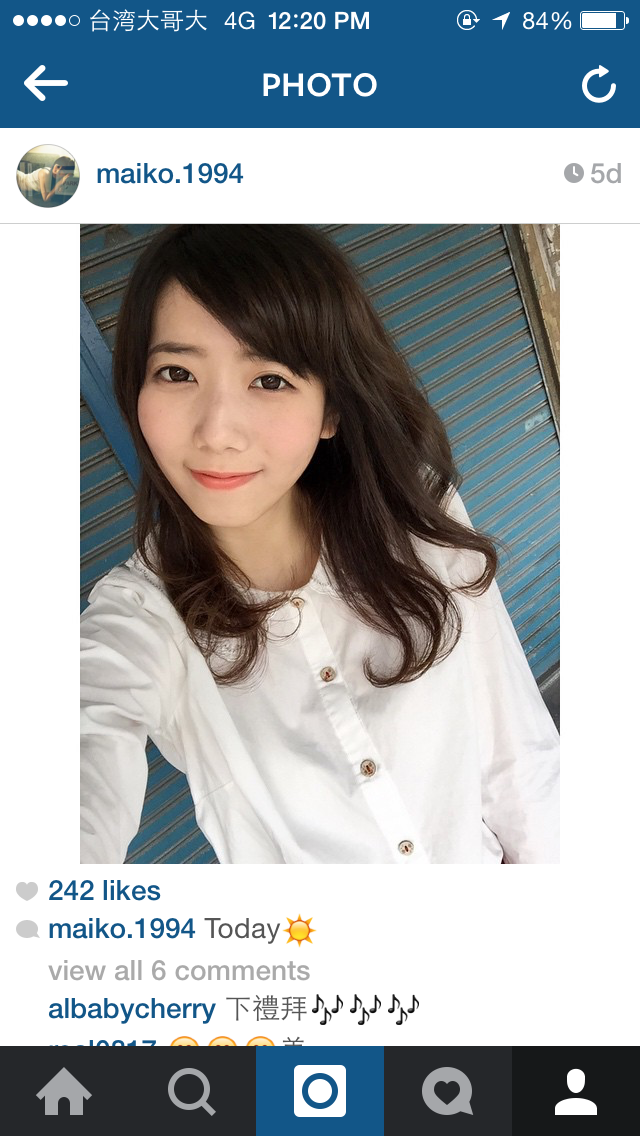
Task: Tap the maiko.1994 profile avatar
Action: tap(48, 175)
